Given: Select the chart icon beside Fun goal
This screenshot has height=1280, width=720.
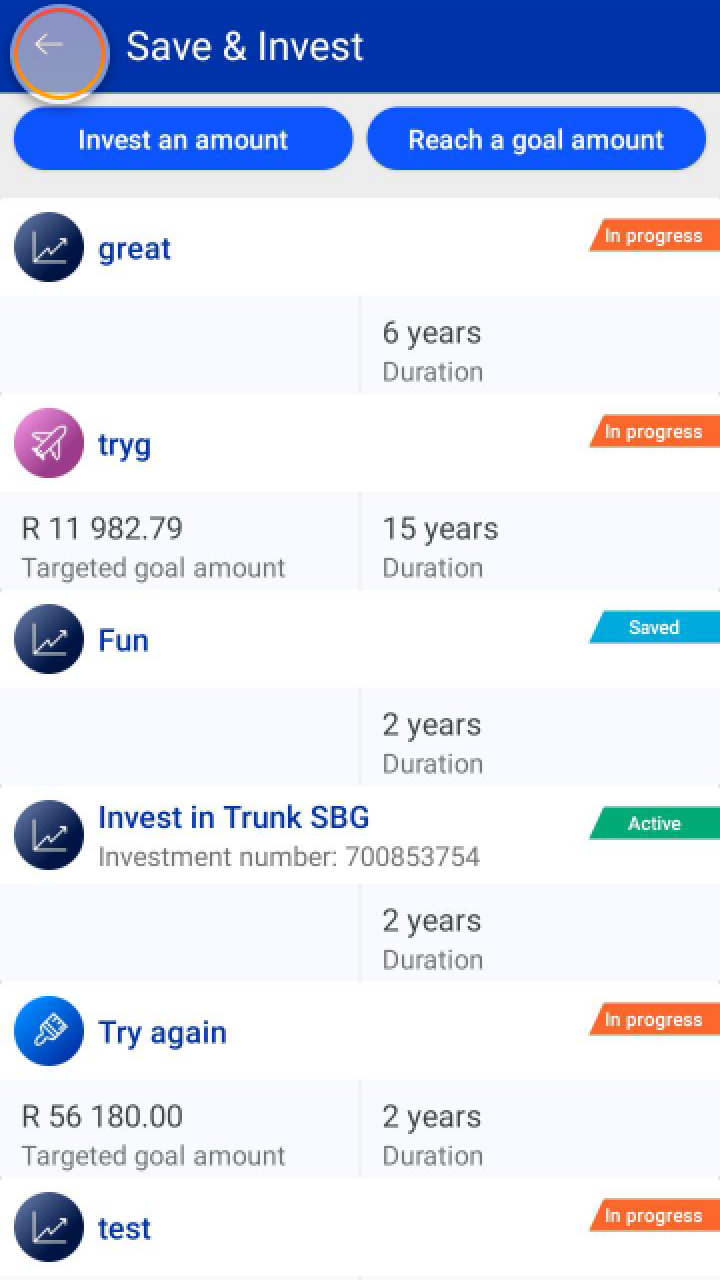Looking at the screenshot, I should [x=48, y=638].
